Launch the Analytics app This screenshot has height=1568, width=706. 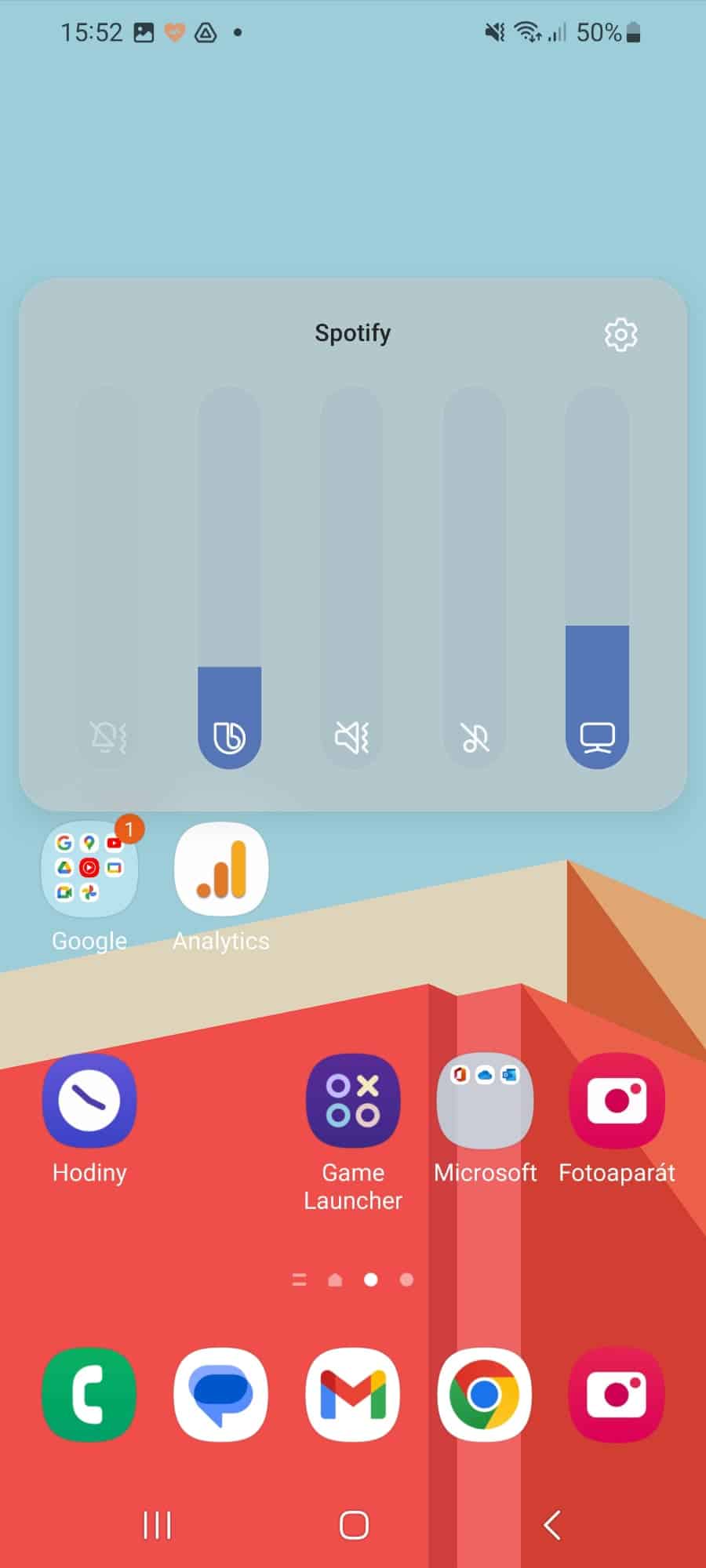point(221,869)
